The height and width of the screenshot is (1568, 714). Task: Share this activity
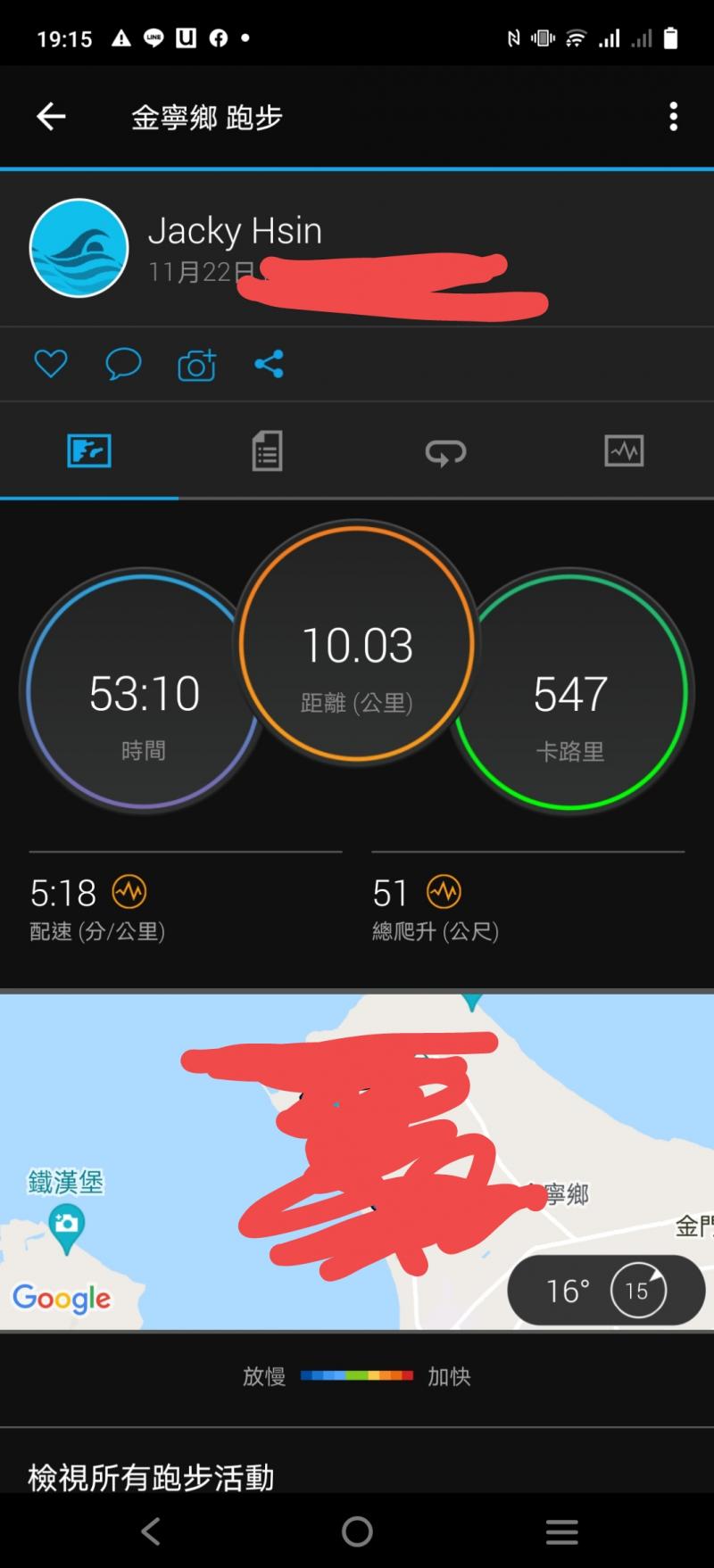[x=269, y=364]
